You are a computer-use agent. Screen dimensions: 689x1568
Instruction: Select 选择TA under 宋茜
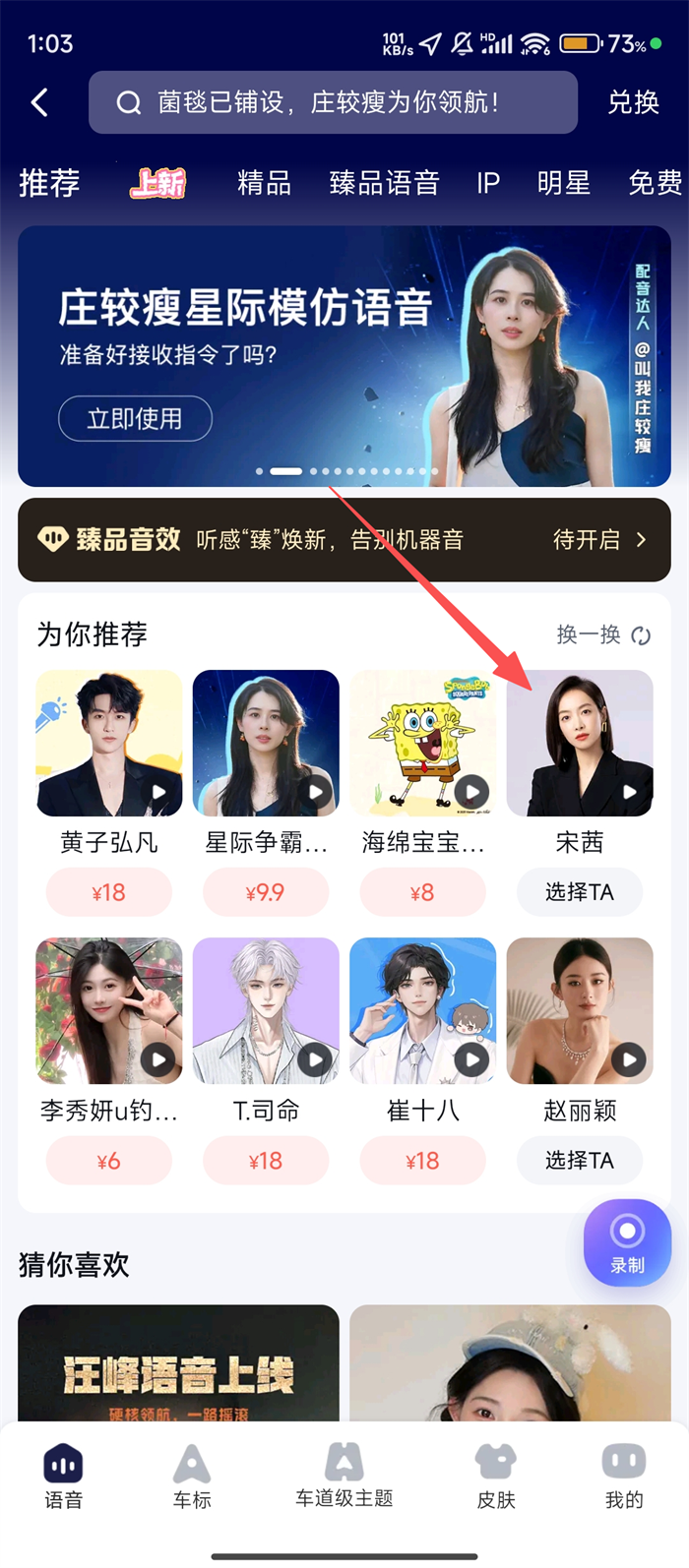[580, 892]
